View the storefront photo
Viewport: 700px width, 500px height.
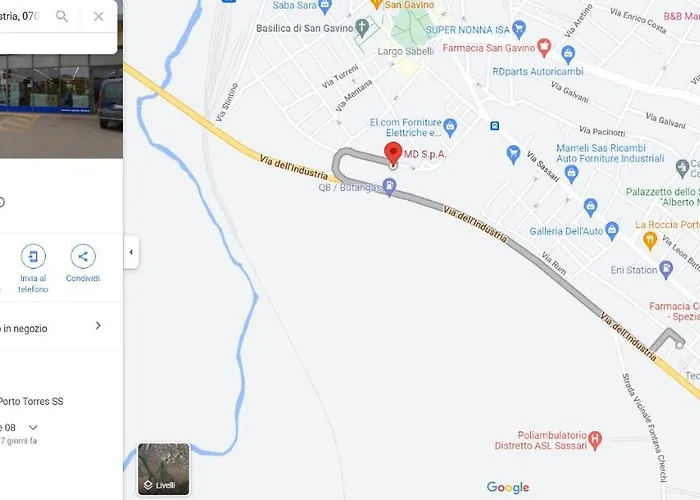(x=61, y=105)
